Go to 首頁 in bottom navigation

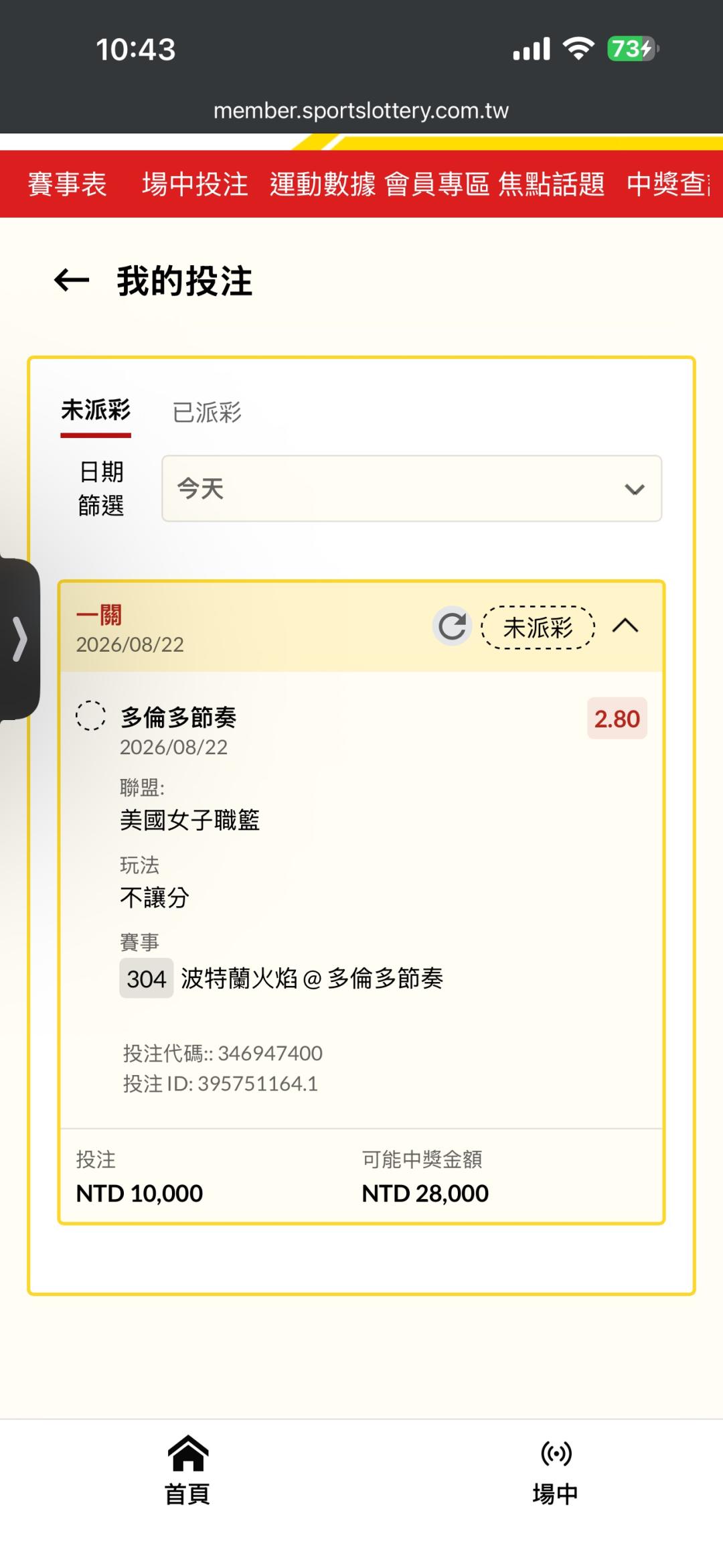pyautogui.click(x=187, y=1471)
